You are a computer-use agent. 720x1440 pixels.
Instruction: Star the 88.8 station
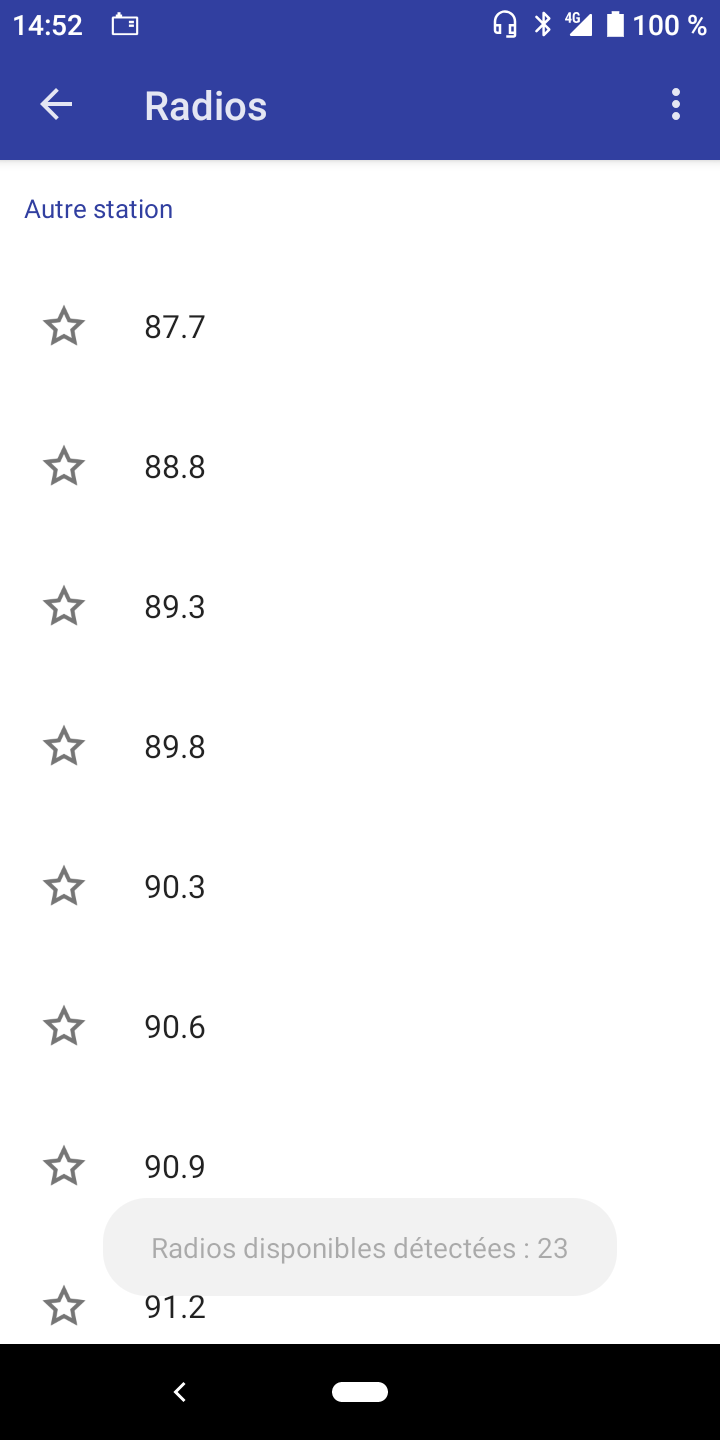64,467
